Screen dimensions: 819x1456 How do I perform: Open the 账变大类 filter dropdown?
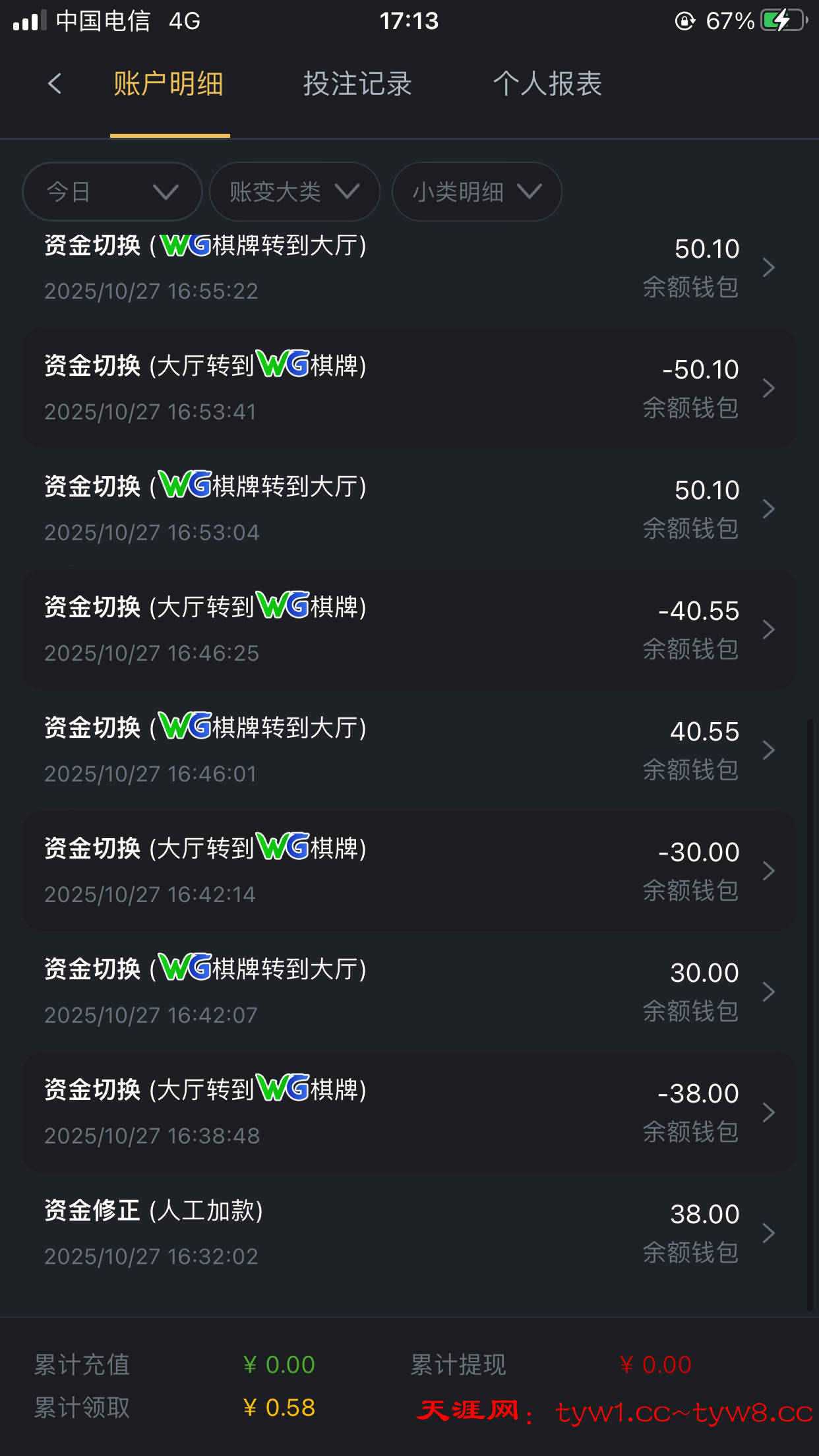[294, 192]
